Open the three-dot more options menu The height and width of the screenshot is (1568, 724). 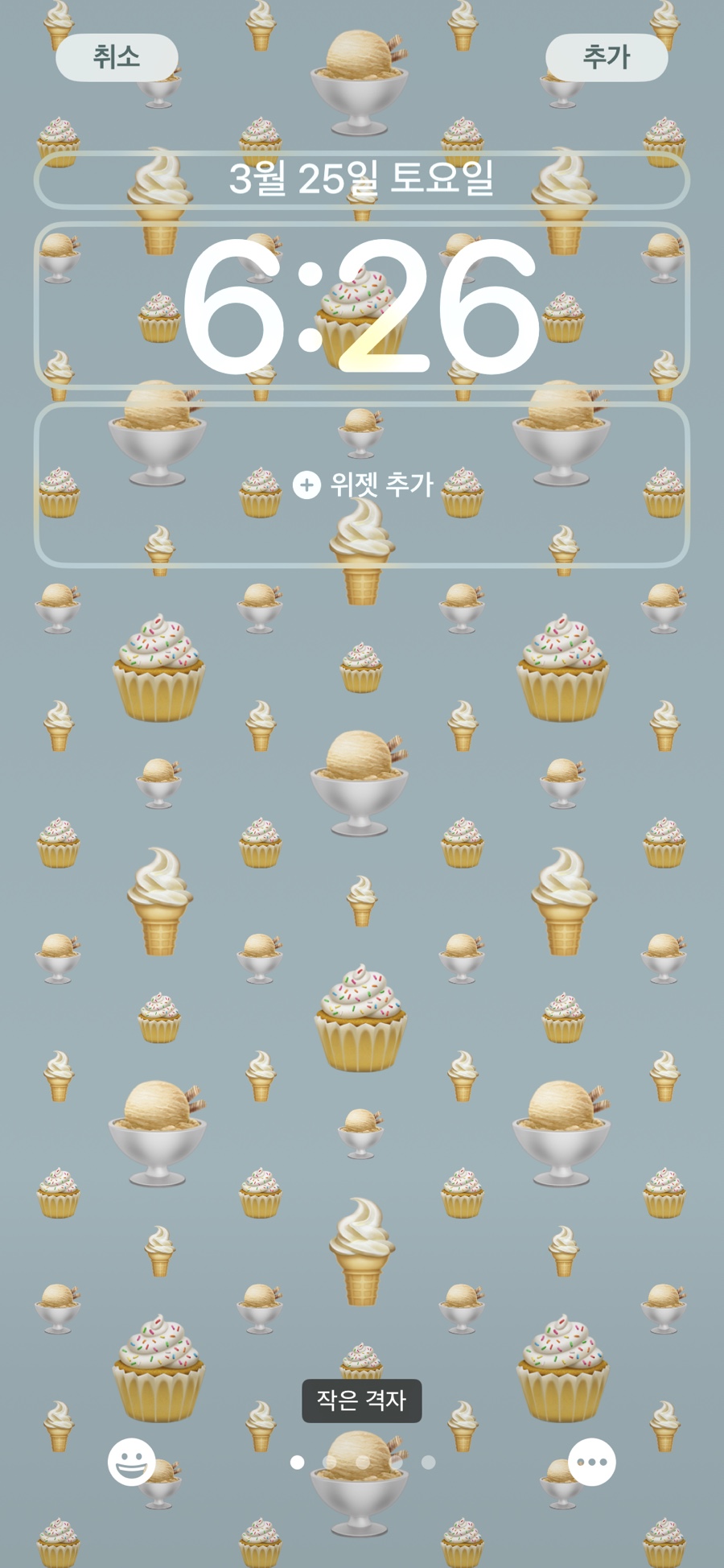(592, 1462)
